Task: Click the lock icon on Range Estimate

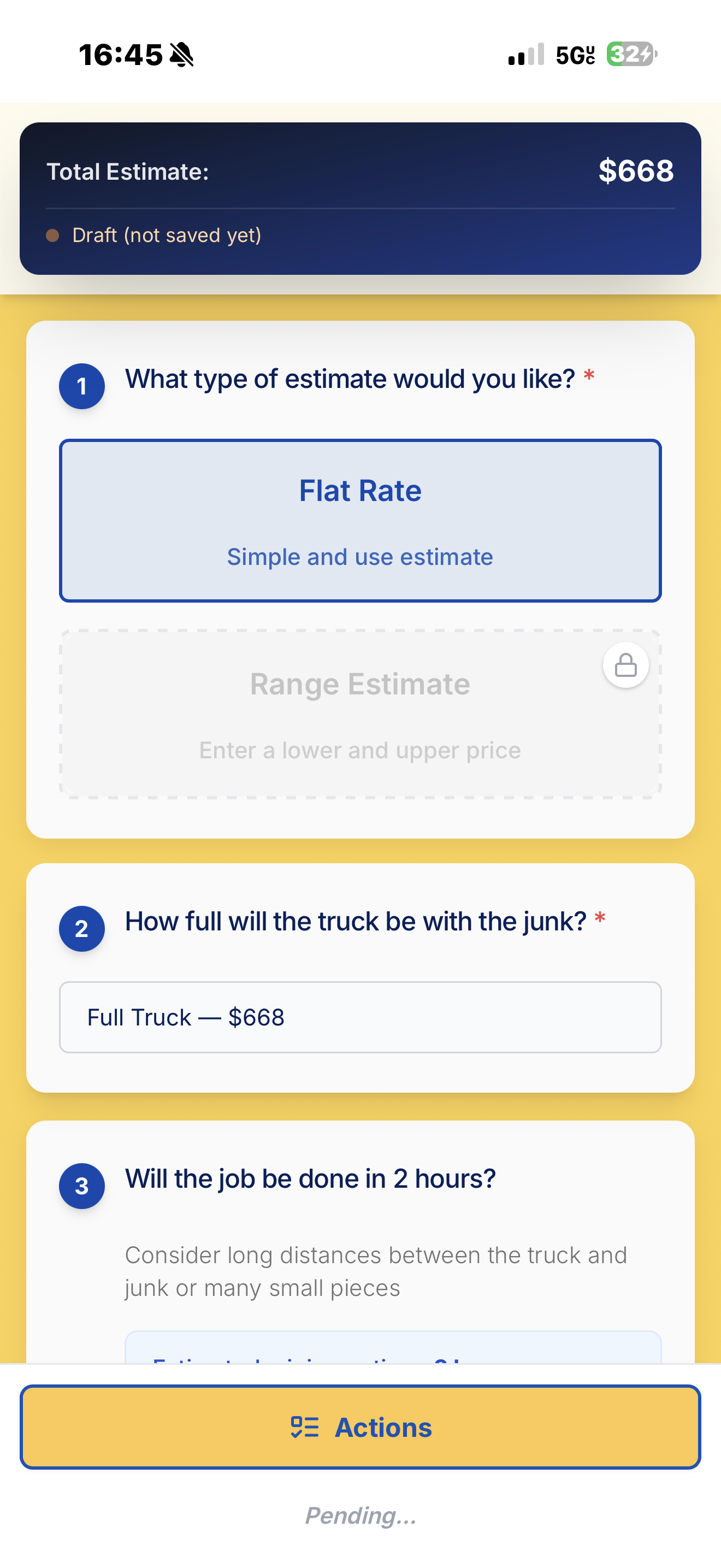Action: tap(626, 665)
